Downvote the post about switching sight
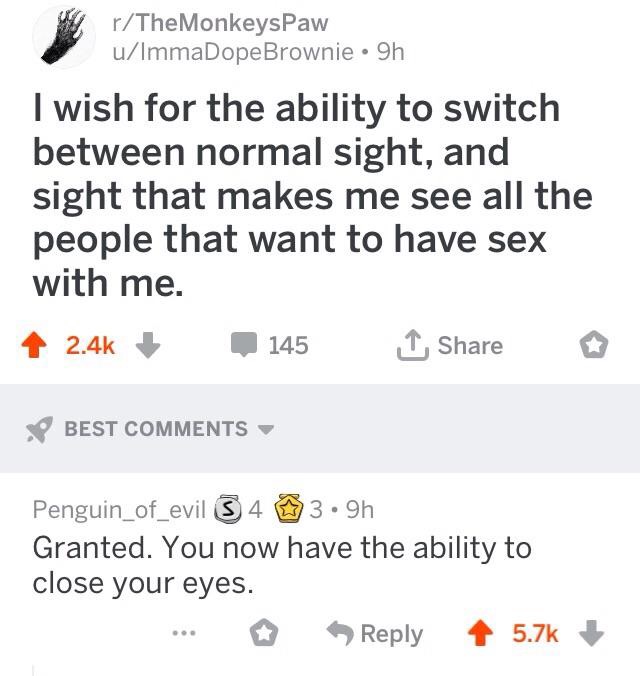This screenshot has height=676, width=640. click(148, 346)
